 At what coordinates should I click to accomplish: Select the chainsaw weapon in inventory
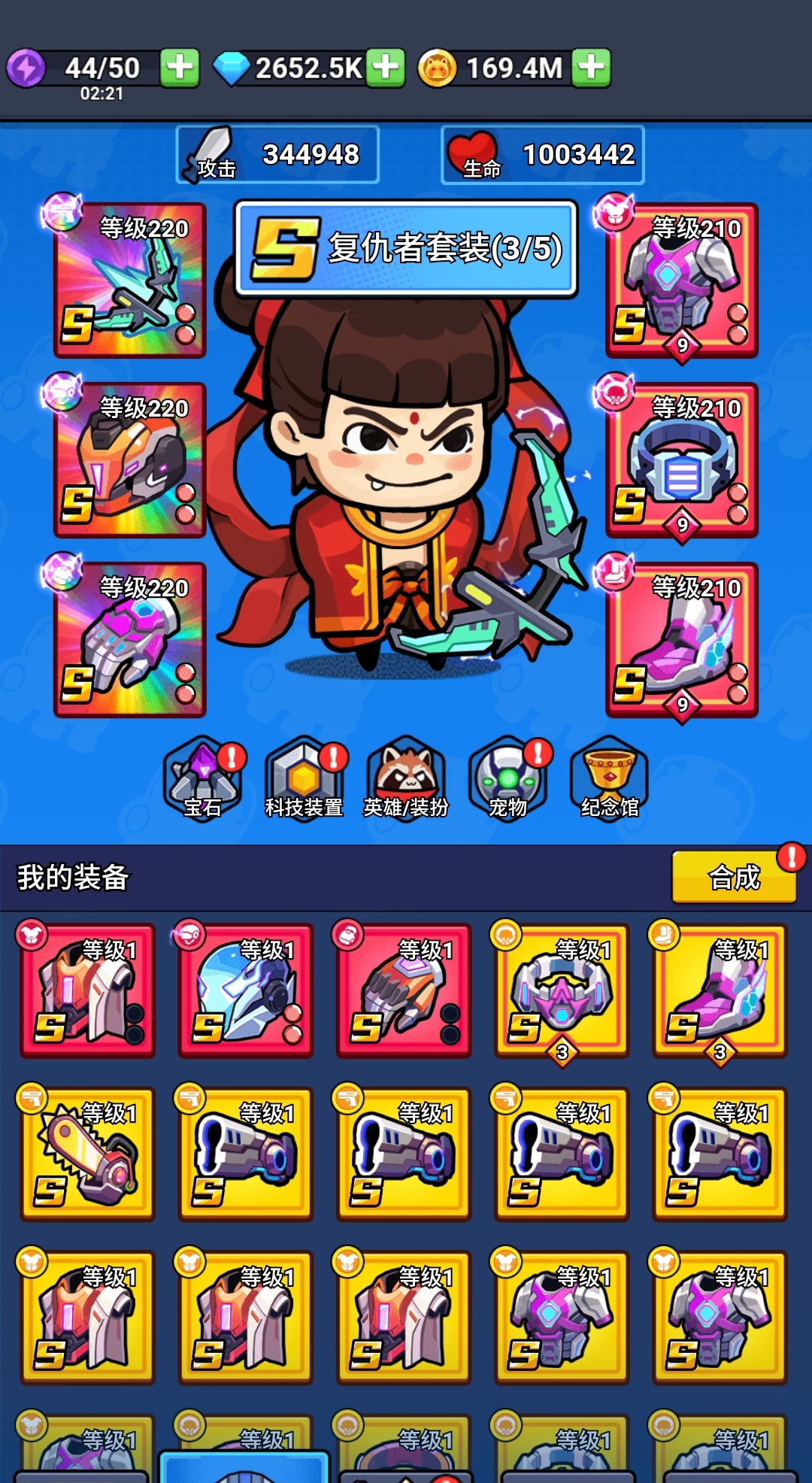[88, 1154]
